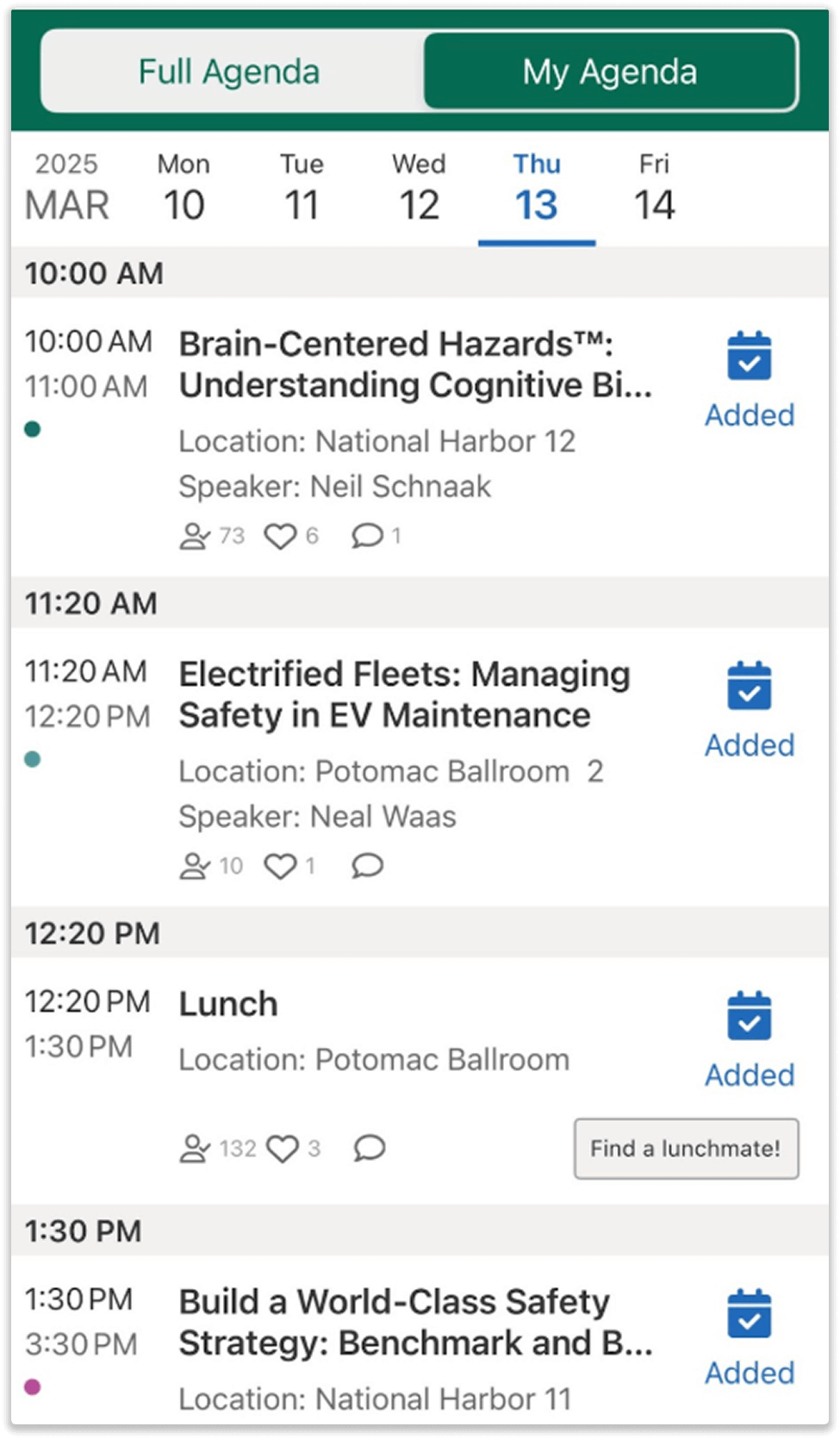The image size is (840, 1439).
Task: View attendees of the Lunch event
Action: (x=196, y=1149)
